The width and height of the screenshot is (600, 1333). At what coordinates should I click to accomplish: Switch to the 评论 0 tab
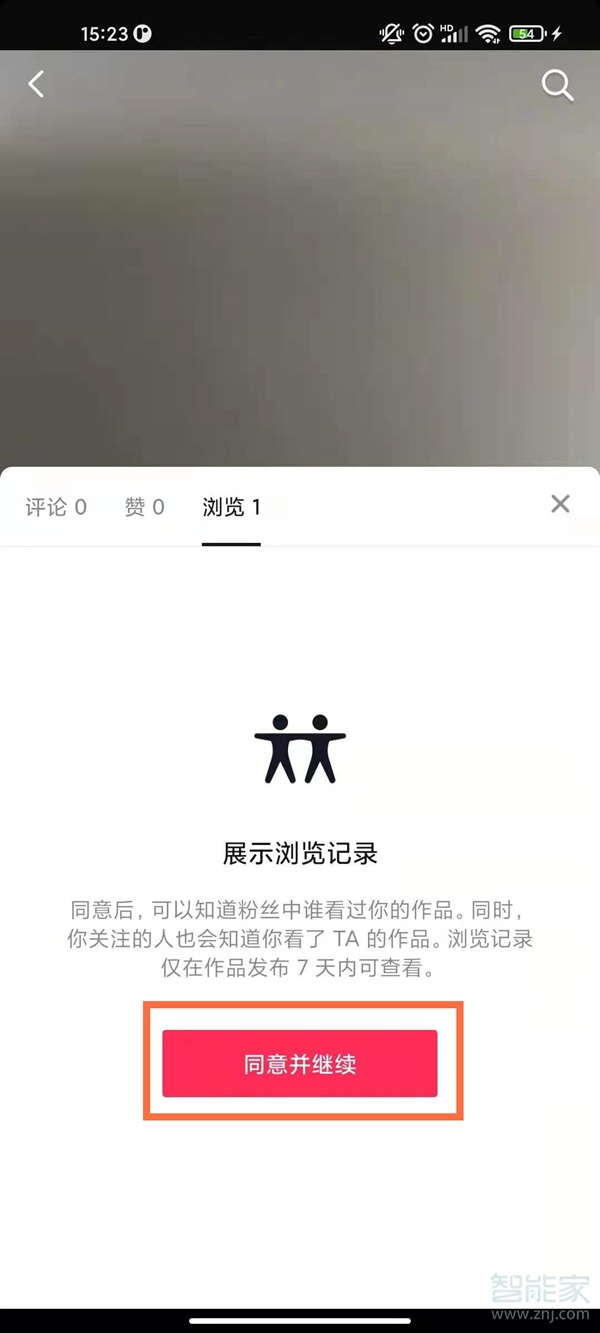point(56,507)
